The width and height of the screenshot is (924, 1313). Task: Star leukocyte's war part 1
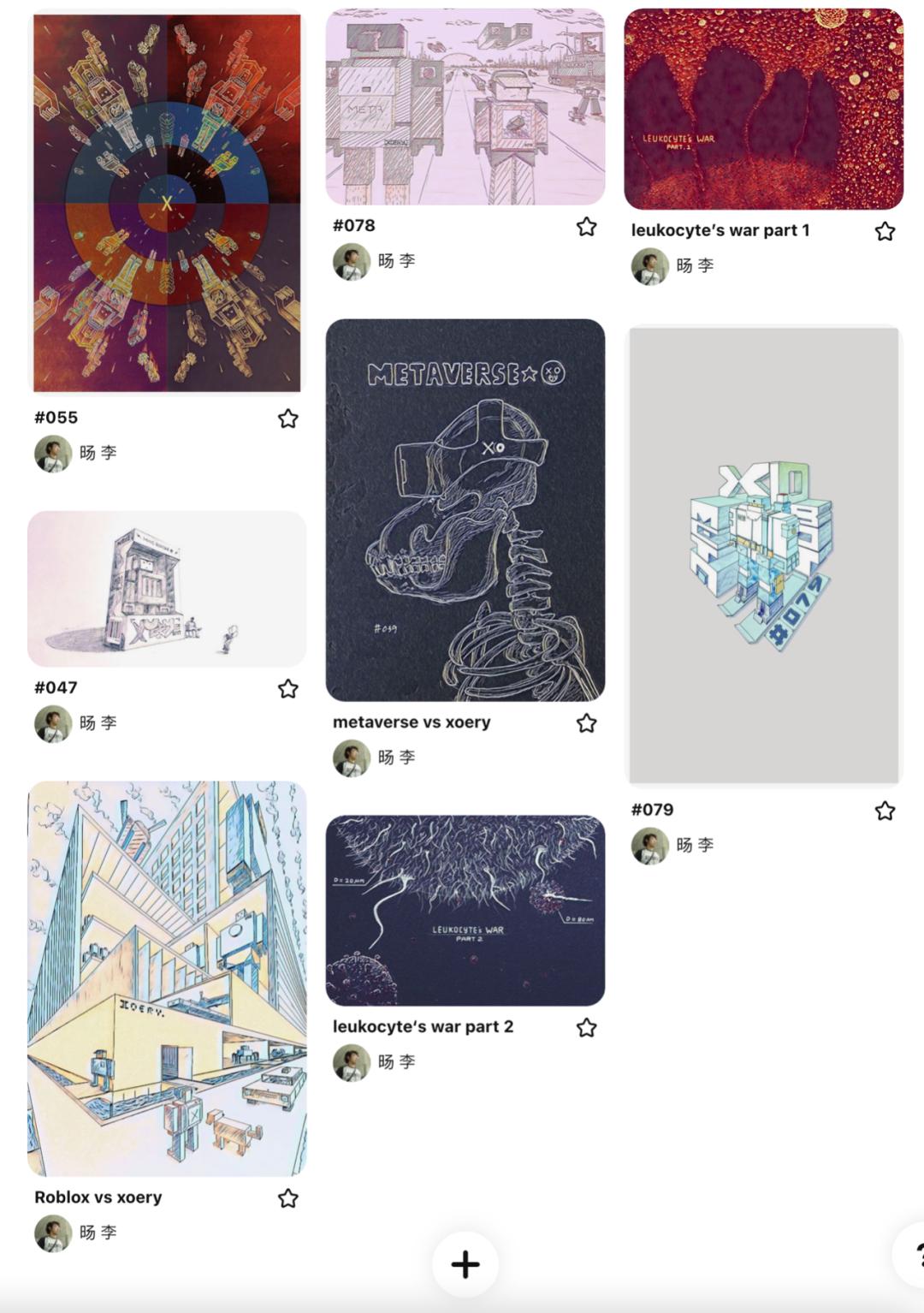(885, 231)
